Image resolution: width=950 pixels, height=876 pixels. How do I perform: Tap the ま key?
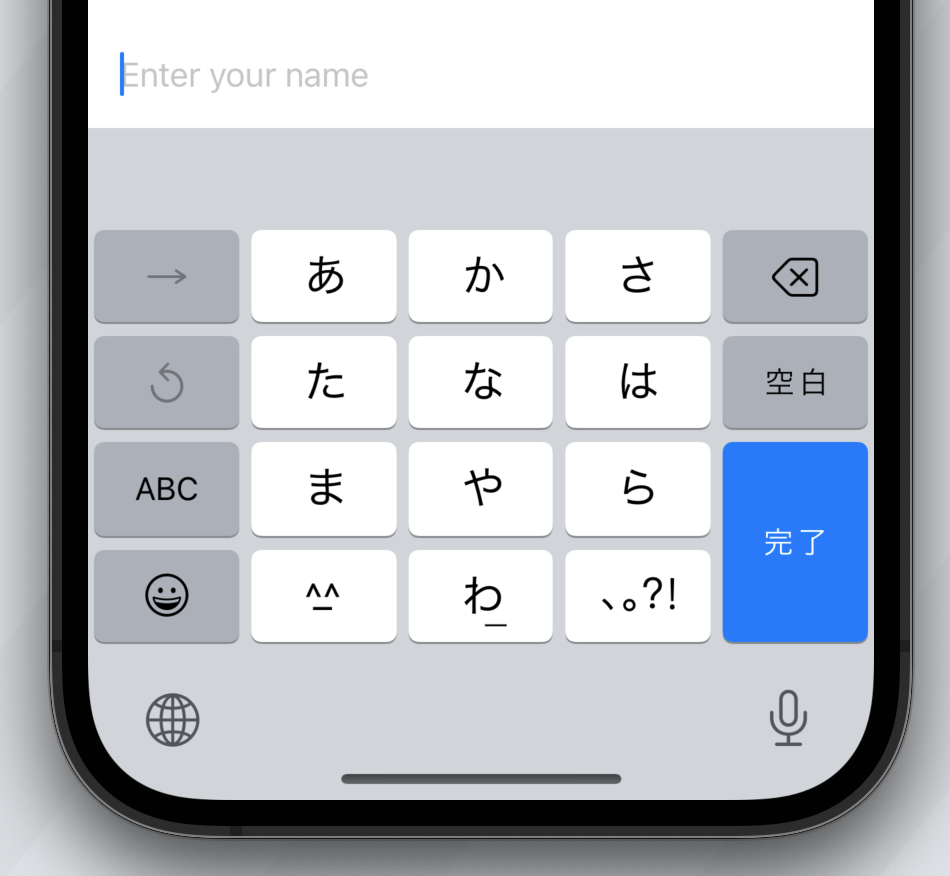324,489
